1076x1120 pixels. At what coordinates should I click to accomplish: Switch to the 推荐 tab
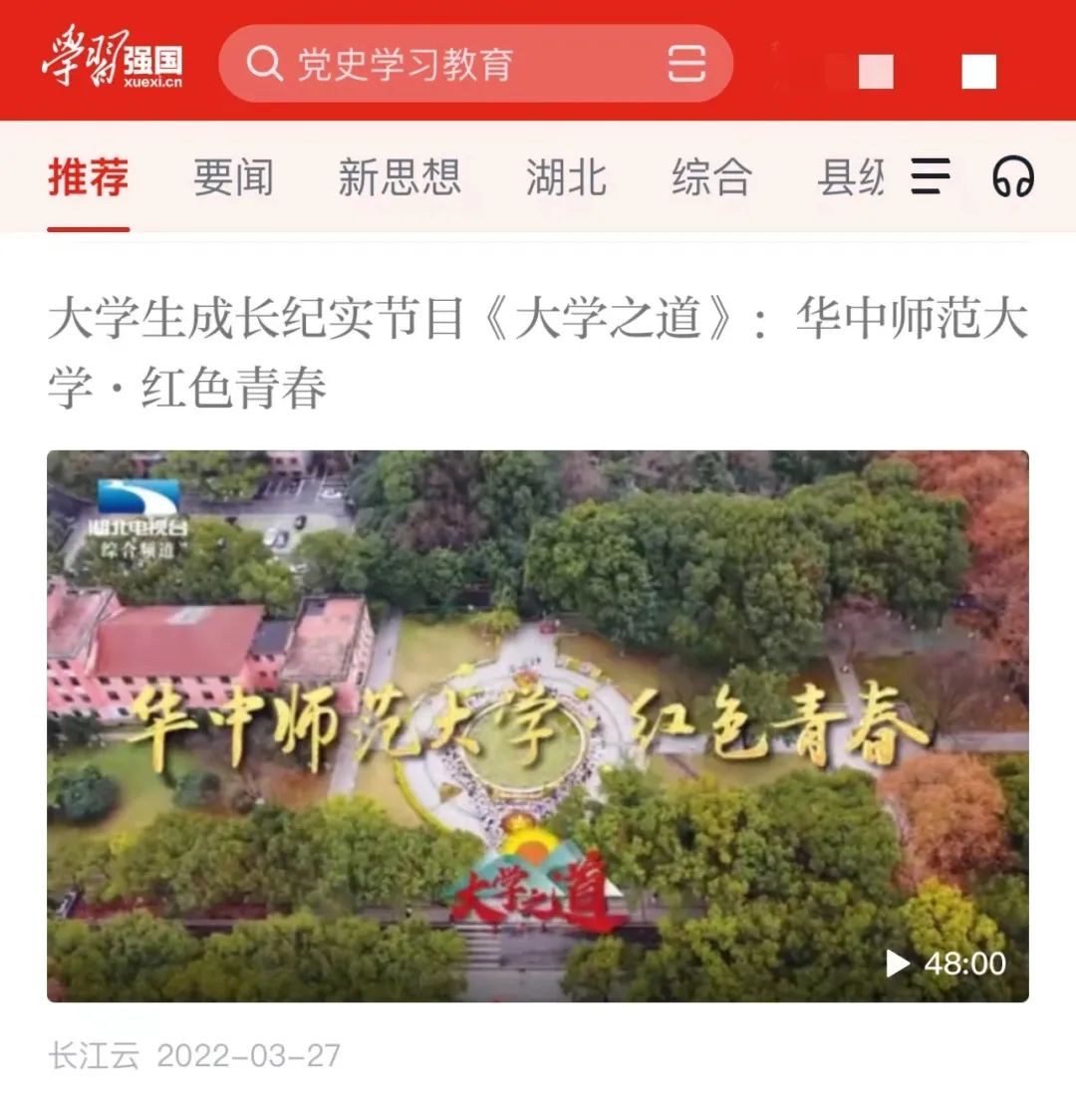click(x=89, y=178)
